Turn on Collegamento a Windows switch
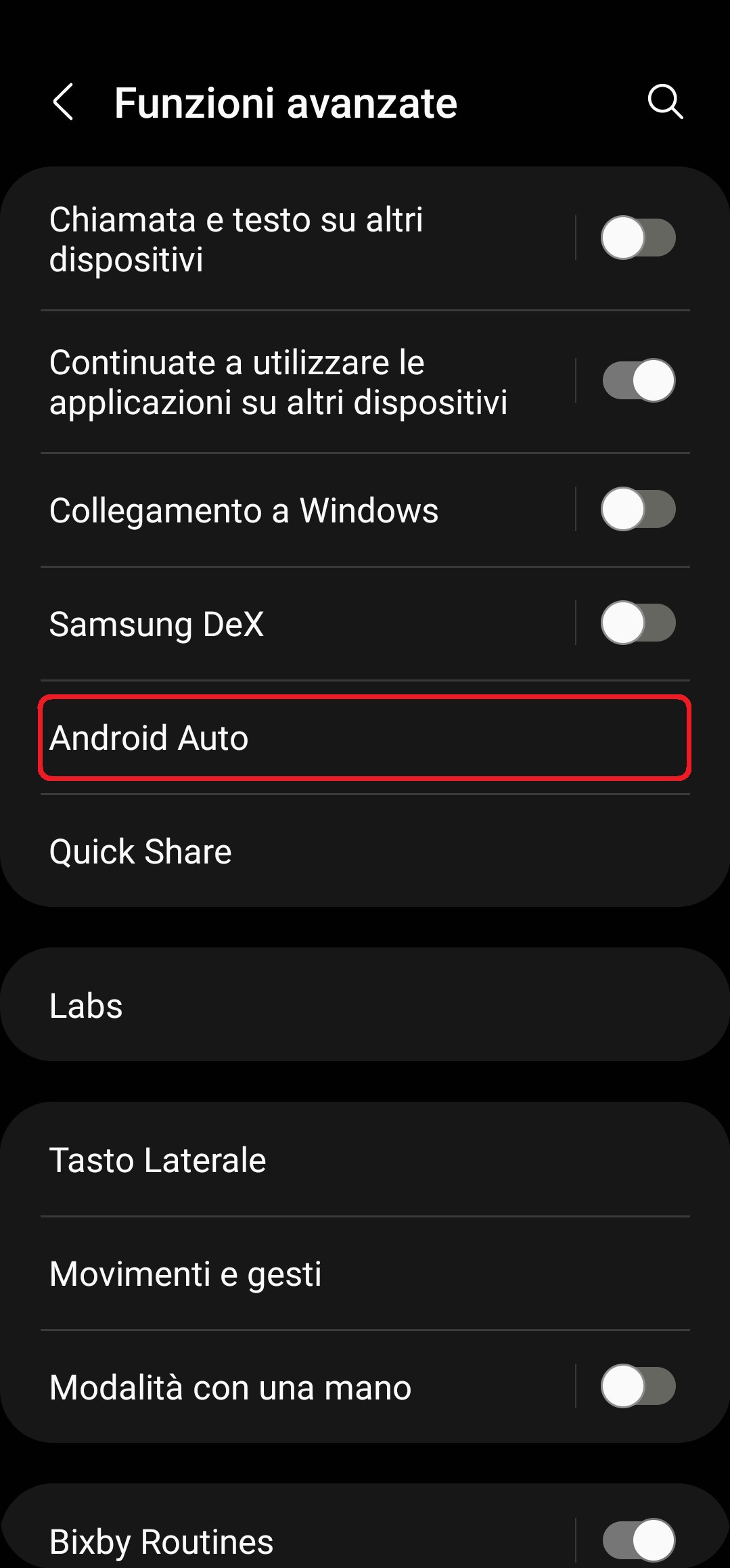This screenshot has width=730, height=1568. 638,509
